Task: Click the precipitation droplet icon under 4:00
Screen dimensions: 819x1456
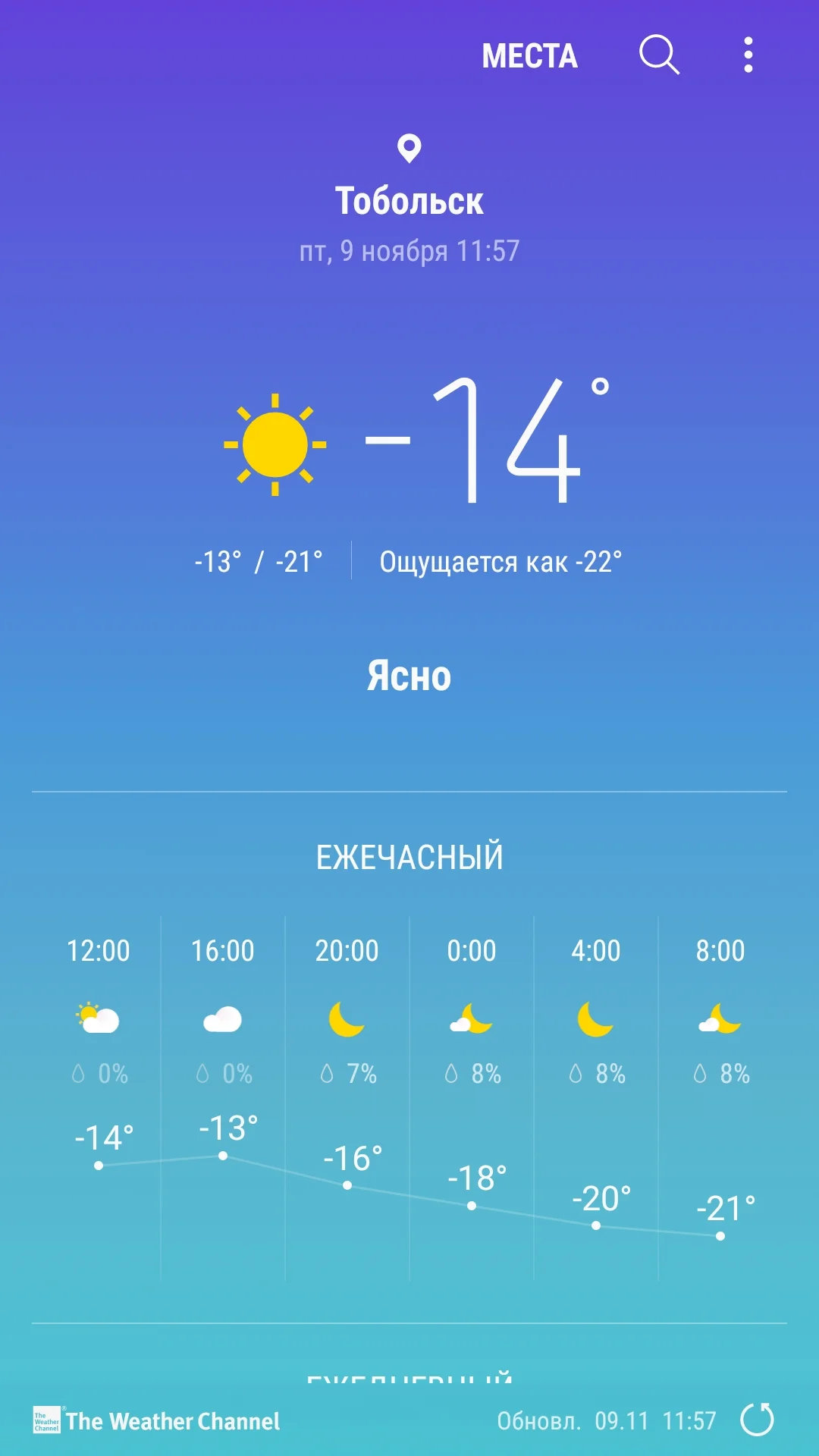Action: 575,1073
